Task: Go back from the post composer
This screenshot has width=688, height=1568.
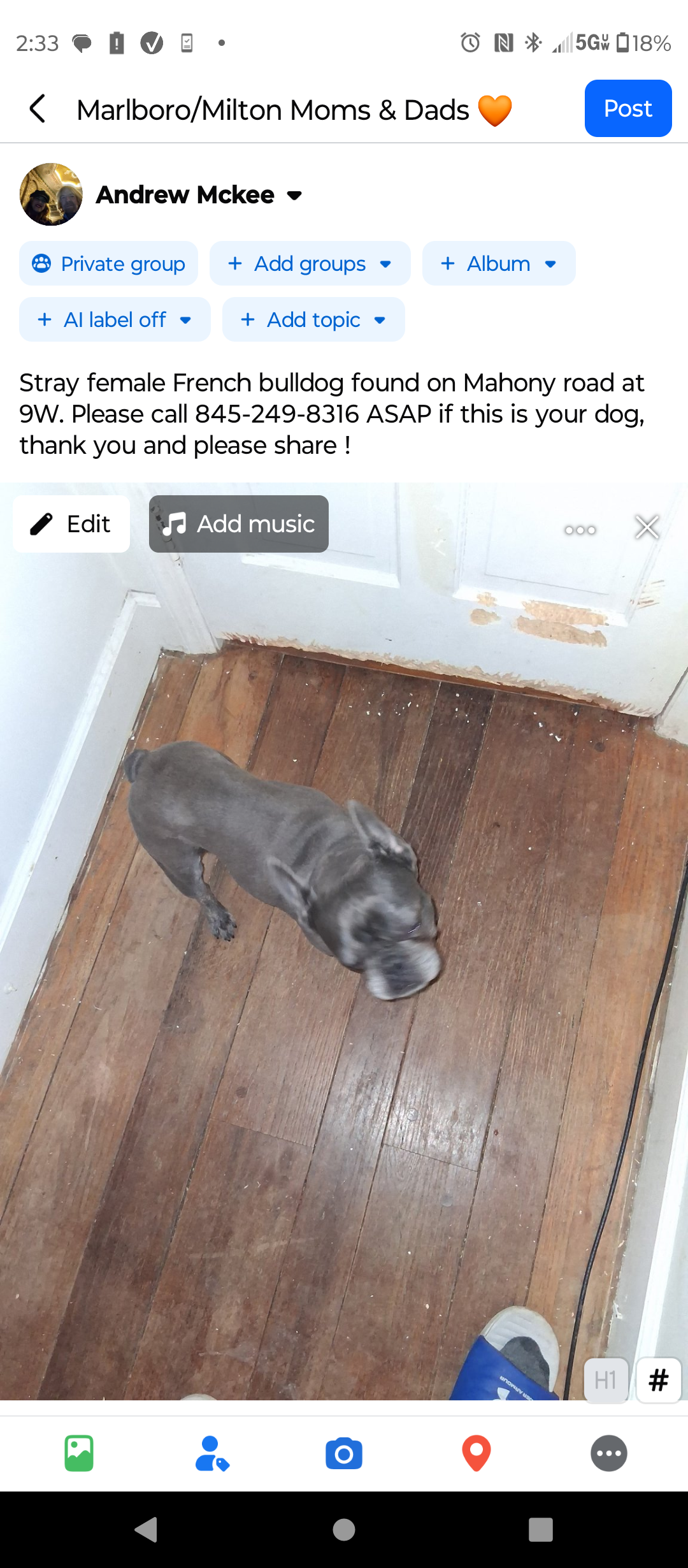Action: 38,108
